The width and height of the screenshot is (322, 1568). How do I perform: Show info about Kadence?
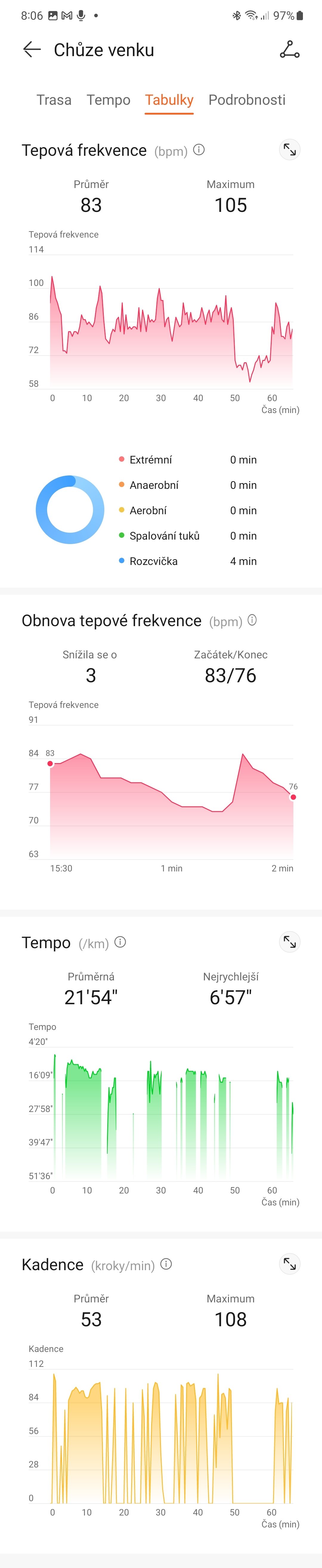(166, 1264)
